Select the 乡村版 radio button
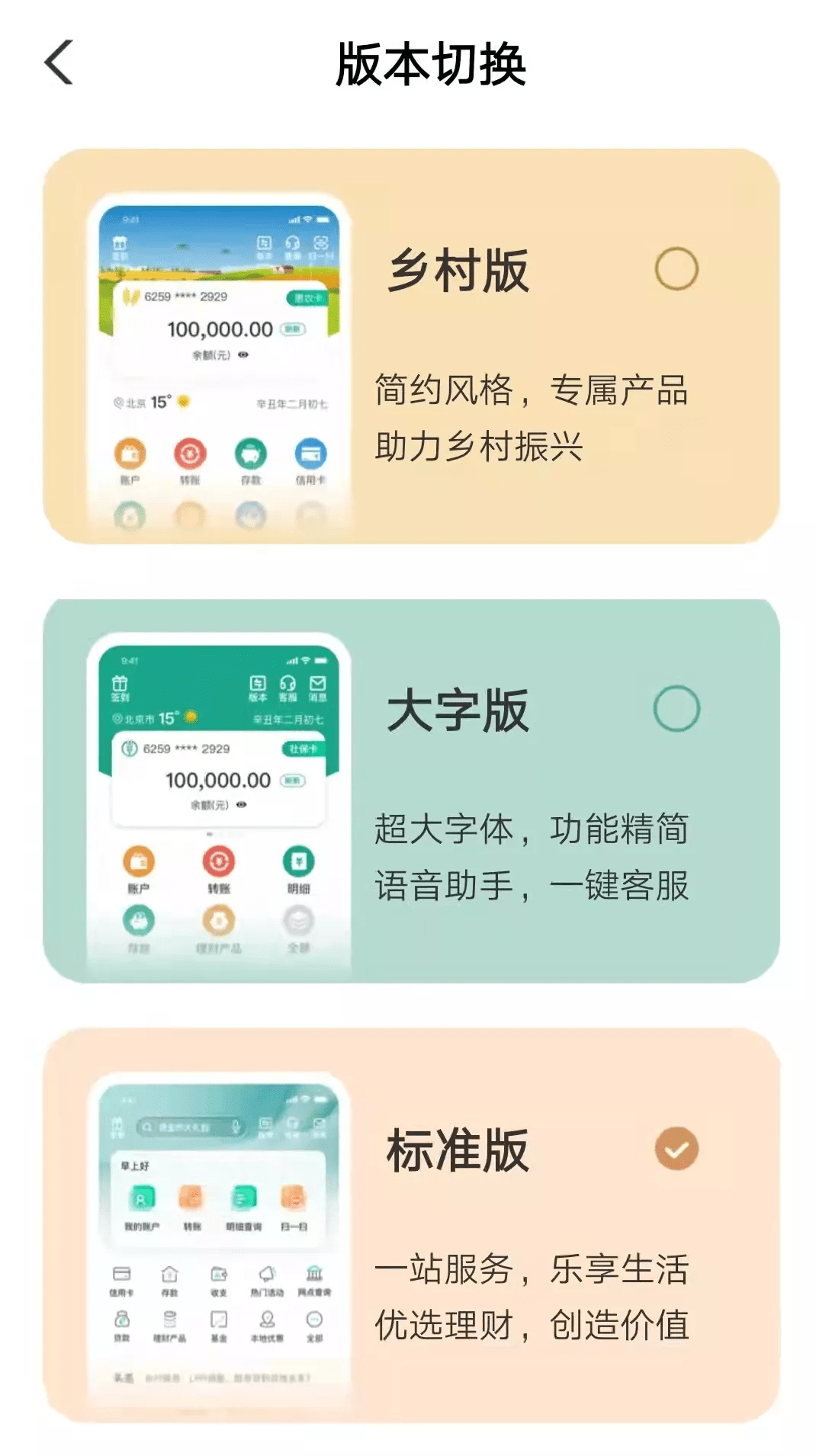 click(676, 268)
